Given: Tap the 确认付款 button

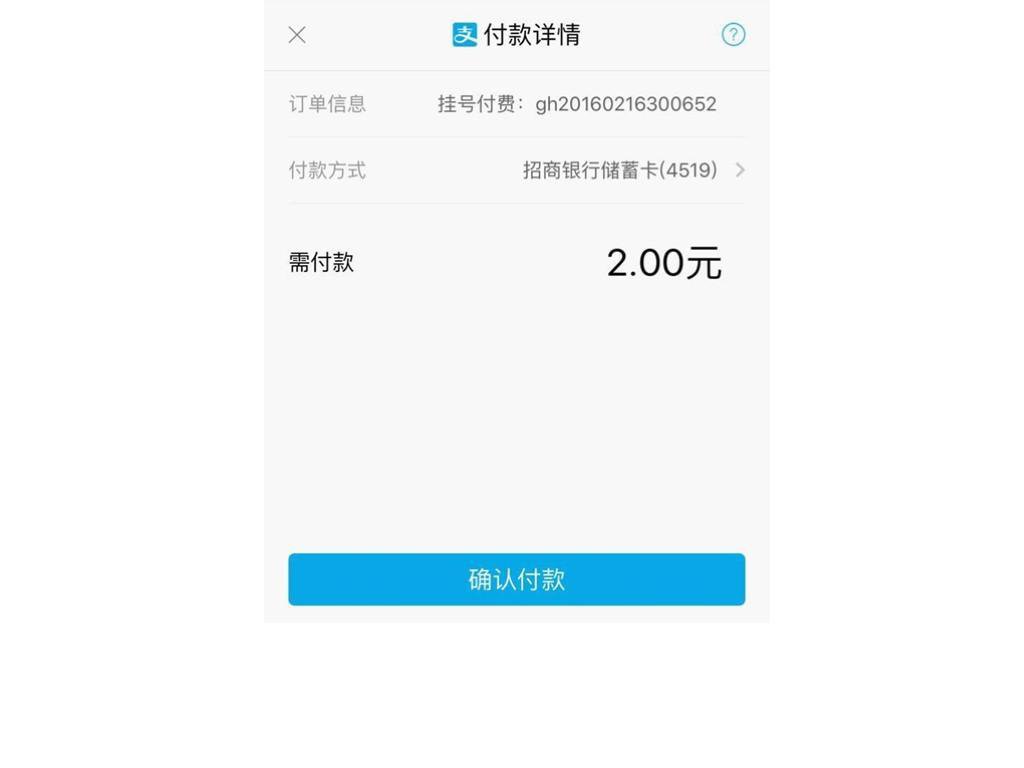Looking at the screenshot, I should click(x=516, y=579).
